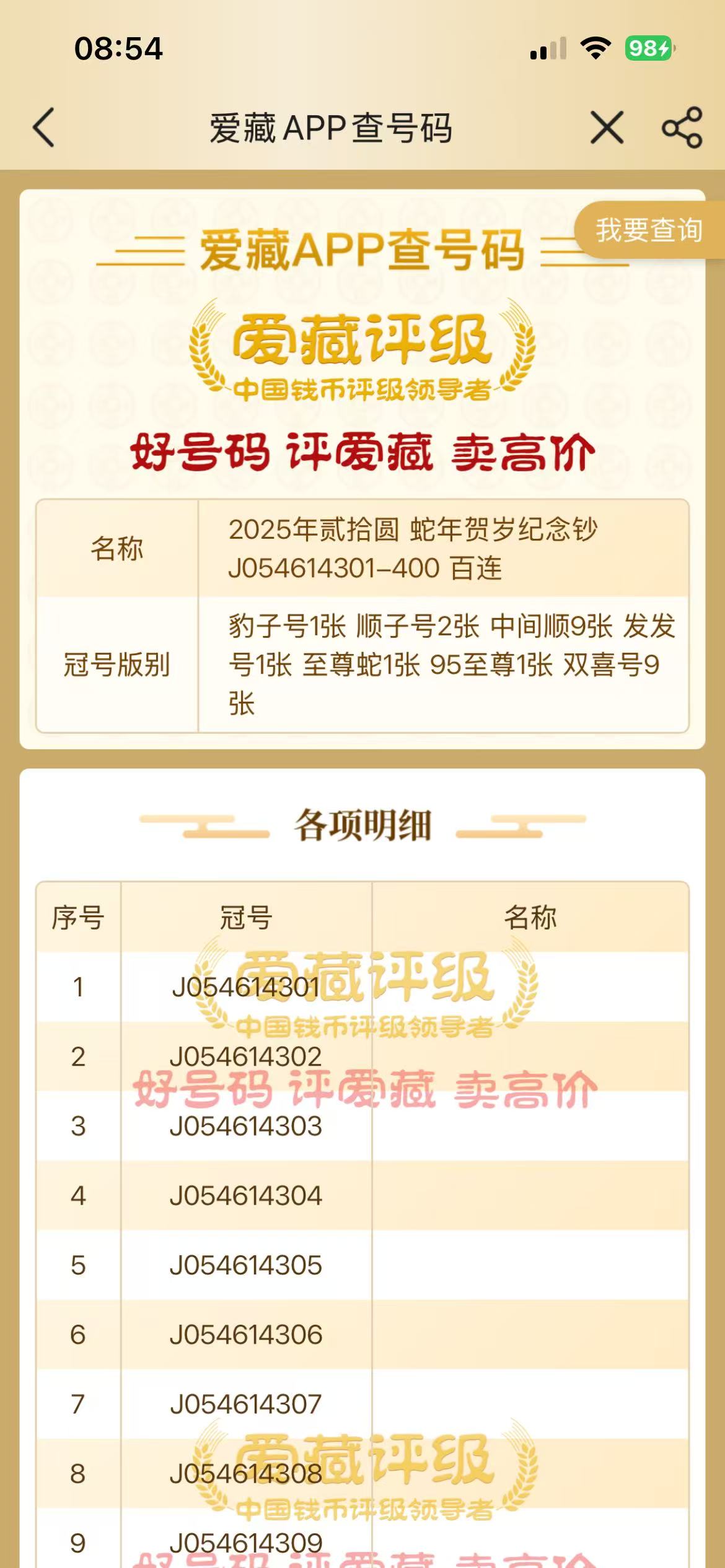Tap the 我要查询 button
This screenshot has width=725, height=1568.
point(649,230)
